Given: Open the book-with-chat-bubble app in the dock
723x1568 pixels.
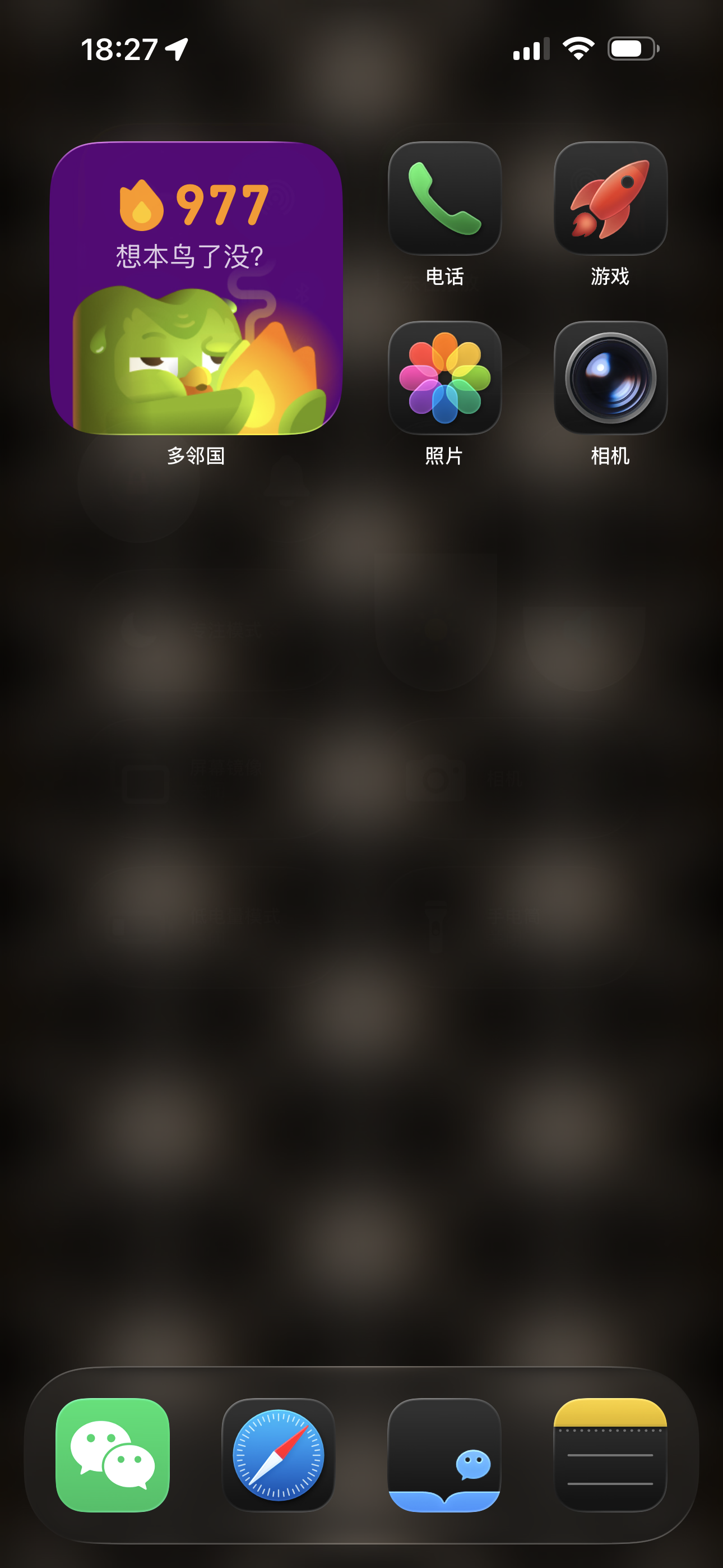Looking at the screenshot, I should click(444, 1455).
